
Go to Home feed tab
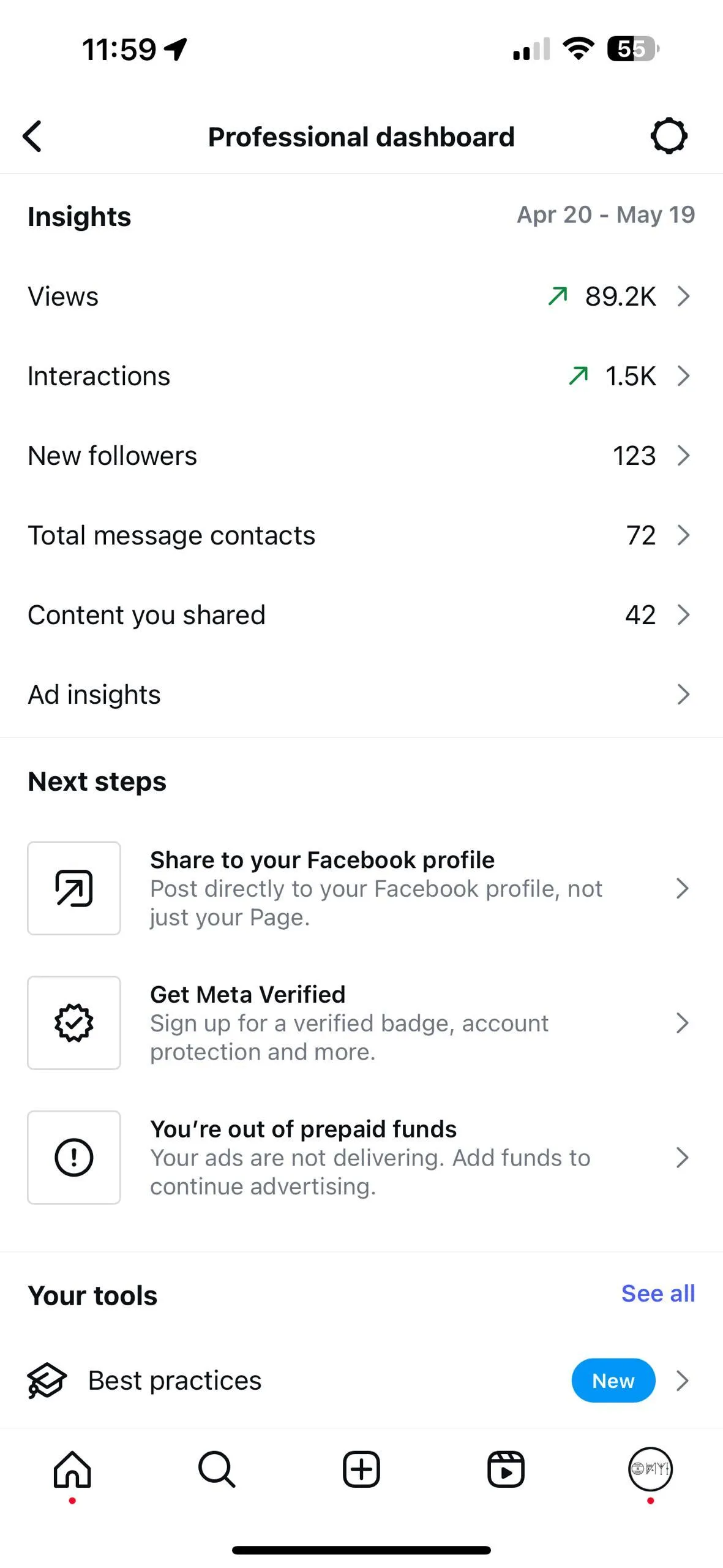(x=72, y=1469)
